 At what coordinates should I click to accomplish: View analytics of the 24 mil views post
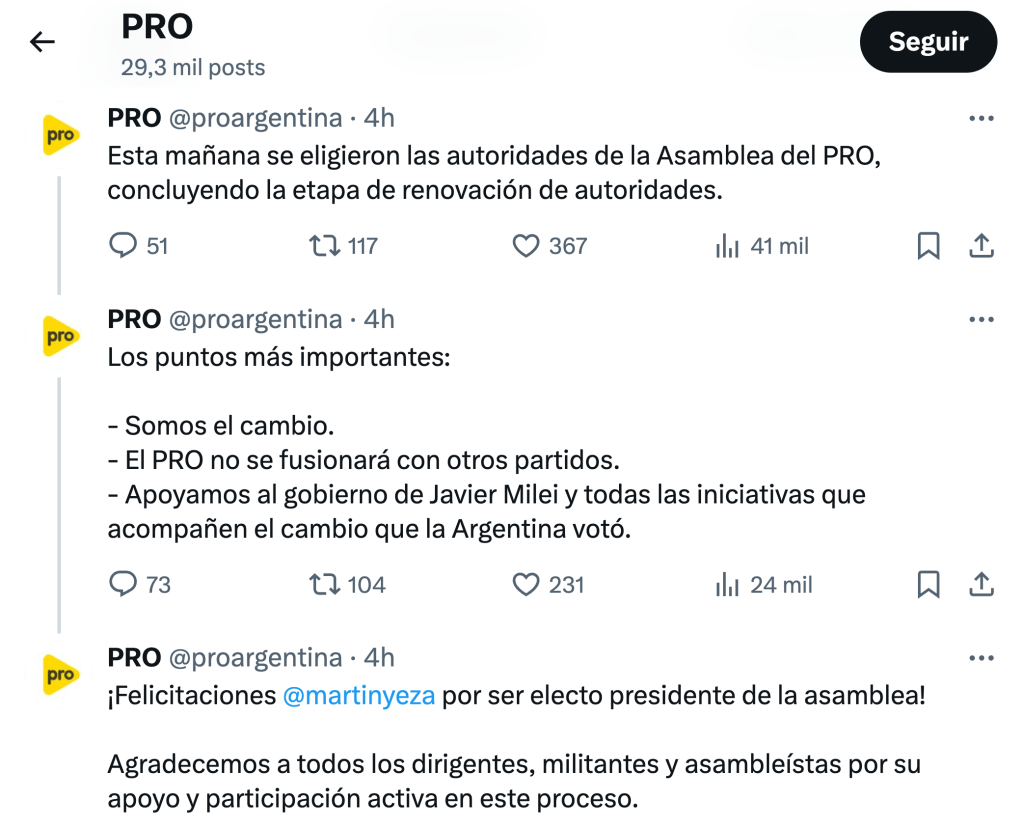[727, 584]
